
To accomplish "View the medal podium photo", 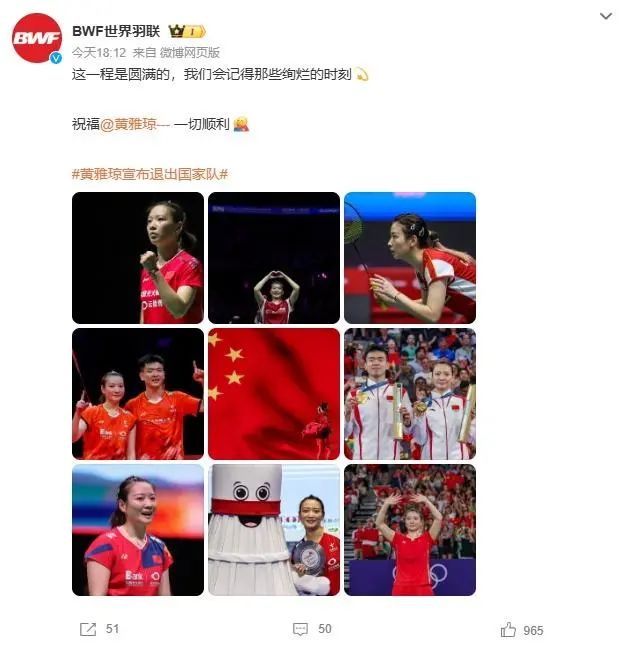I will point(410,394).
